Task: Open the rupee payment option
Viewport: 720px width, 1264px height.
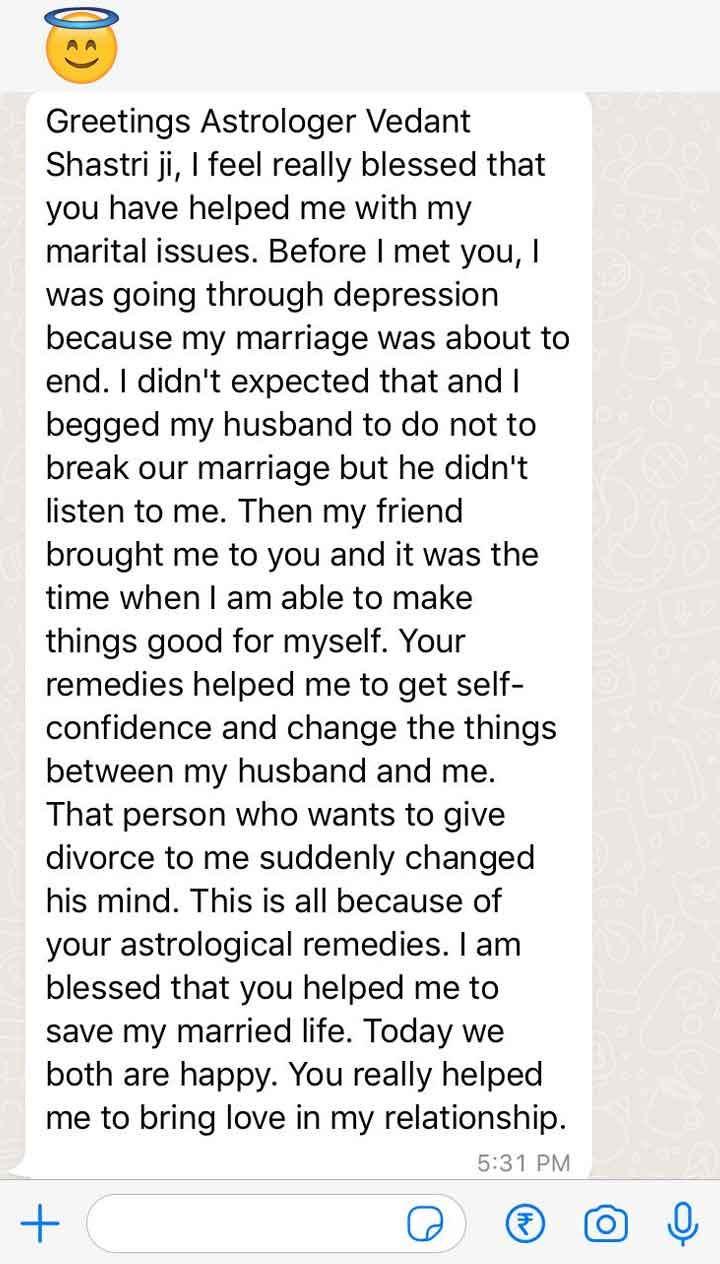Action: click(x=525, y=1223)
